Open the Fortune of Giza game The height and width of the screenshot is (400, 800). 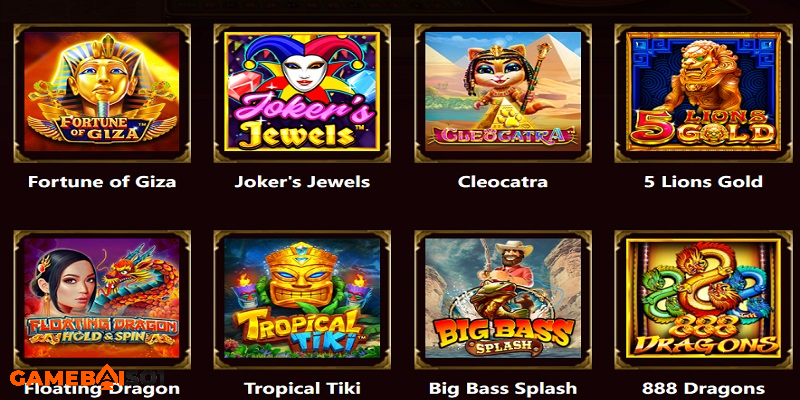[101, 93]
